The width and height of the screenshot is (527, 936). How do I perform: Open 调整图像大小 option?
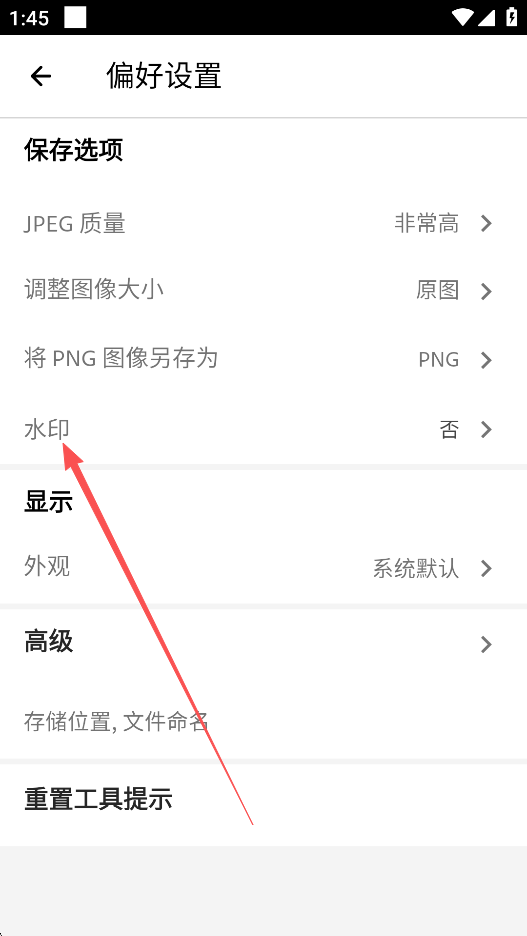(263, 291)
